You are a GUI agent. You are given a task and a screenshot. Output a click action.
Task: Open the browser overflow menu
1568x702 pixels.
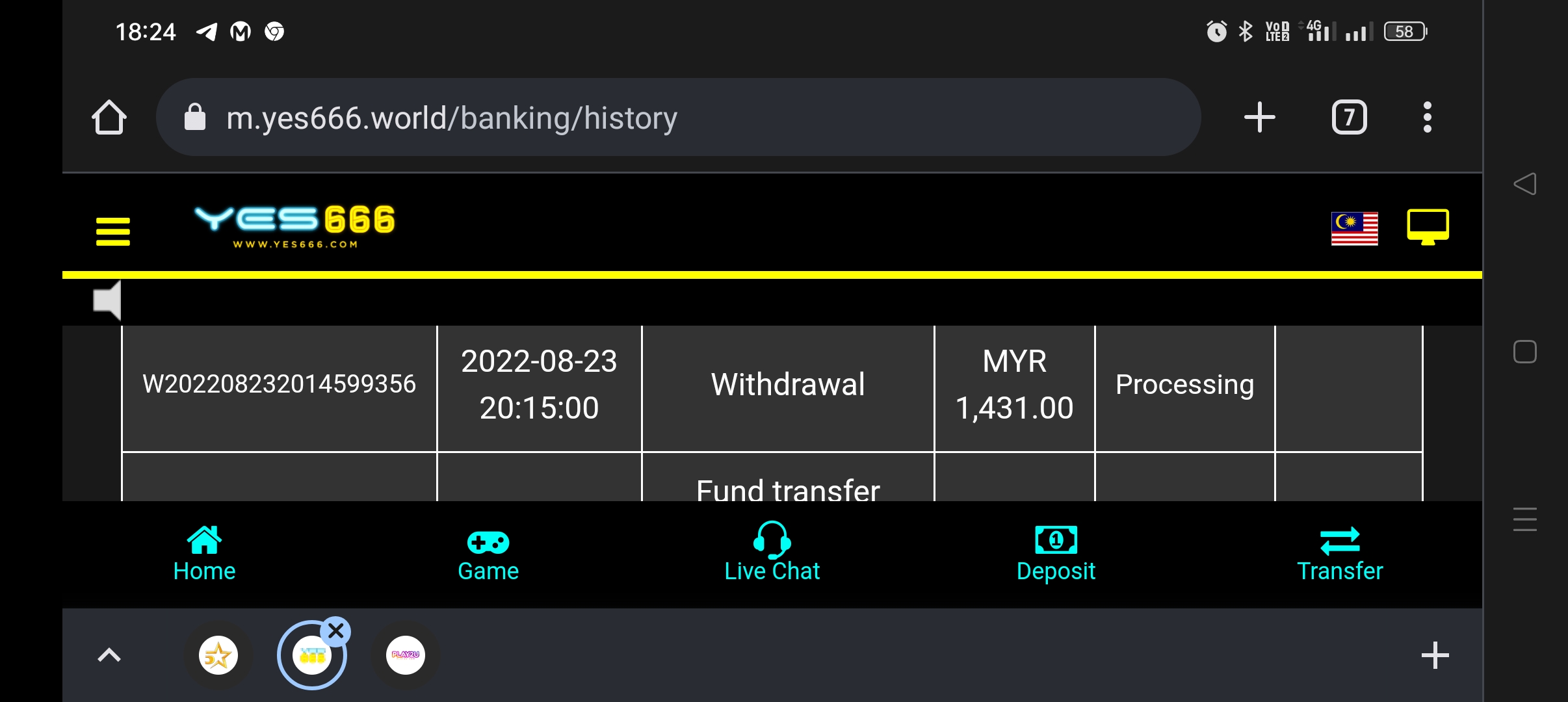[1427, 118]
